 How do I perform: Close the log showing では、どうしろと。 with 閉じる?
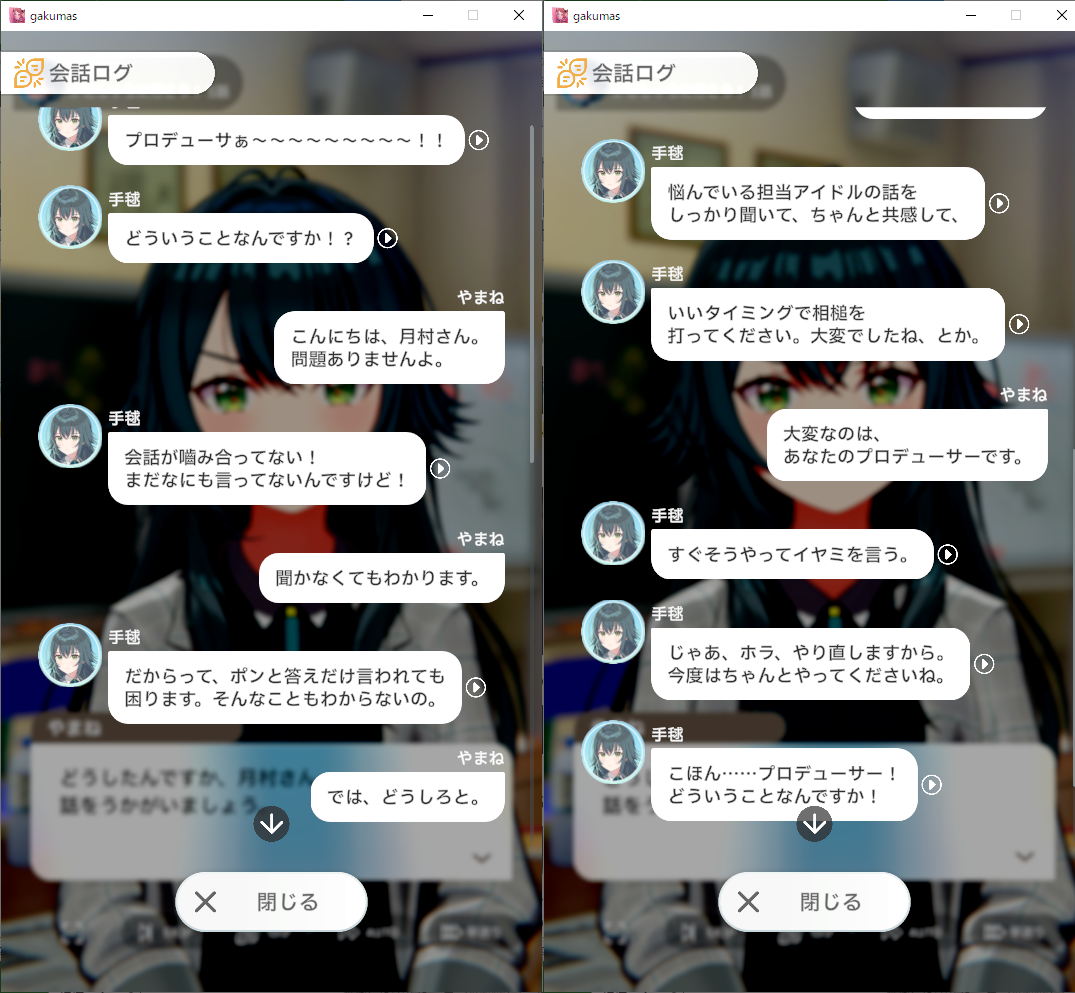(271, 902)
